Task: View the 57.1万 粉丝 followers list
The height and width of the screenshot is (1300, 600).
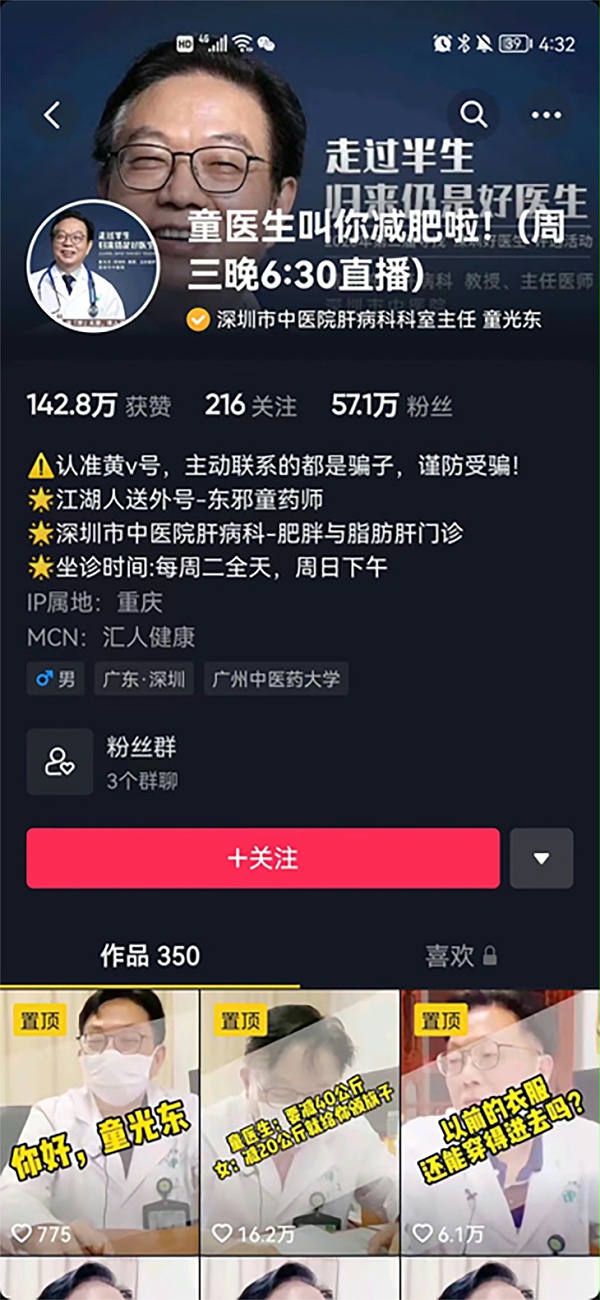Action: pos(392,405)
